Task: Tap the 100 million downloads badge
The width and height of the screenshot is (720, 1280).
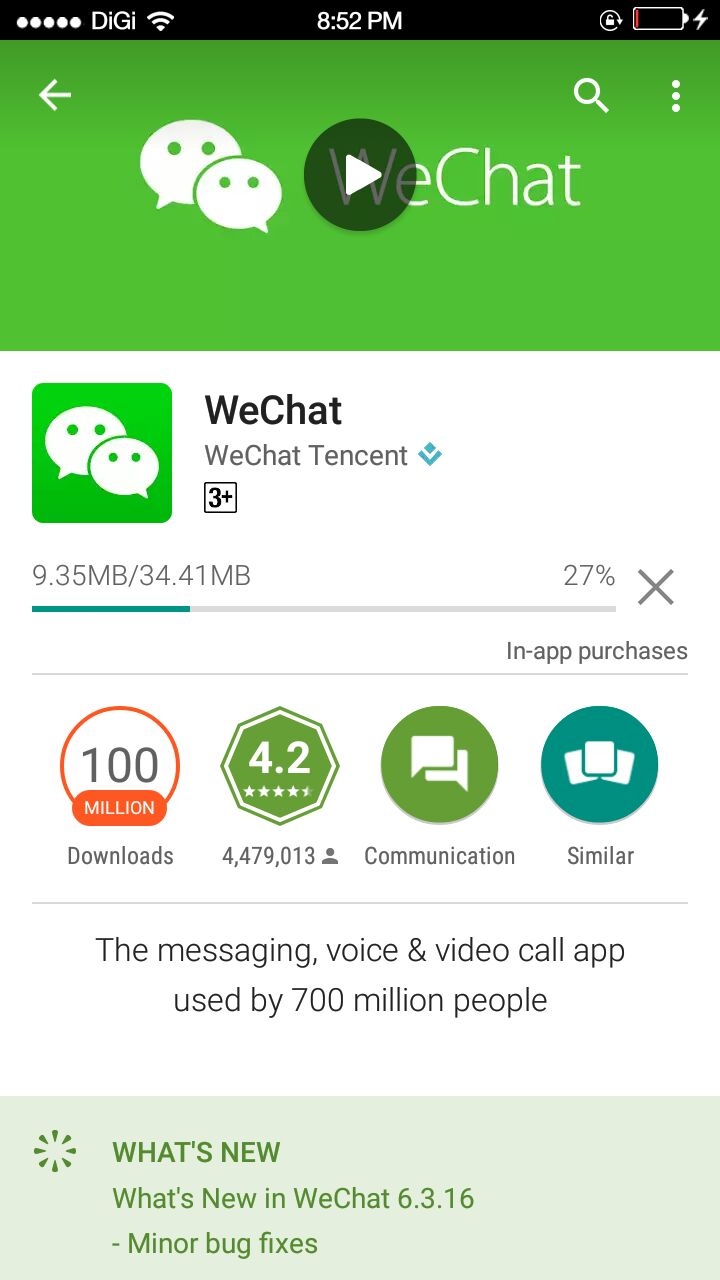Action: tap(120, 786)
